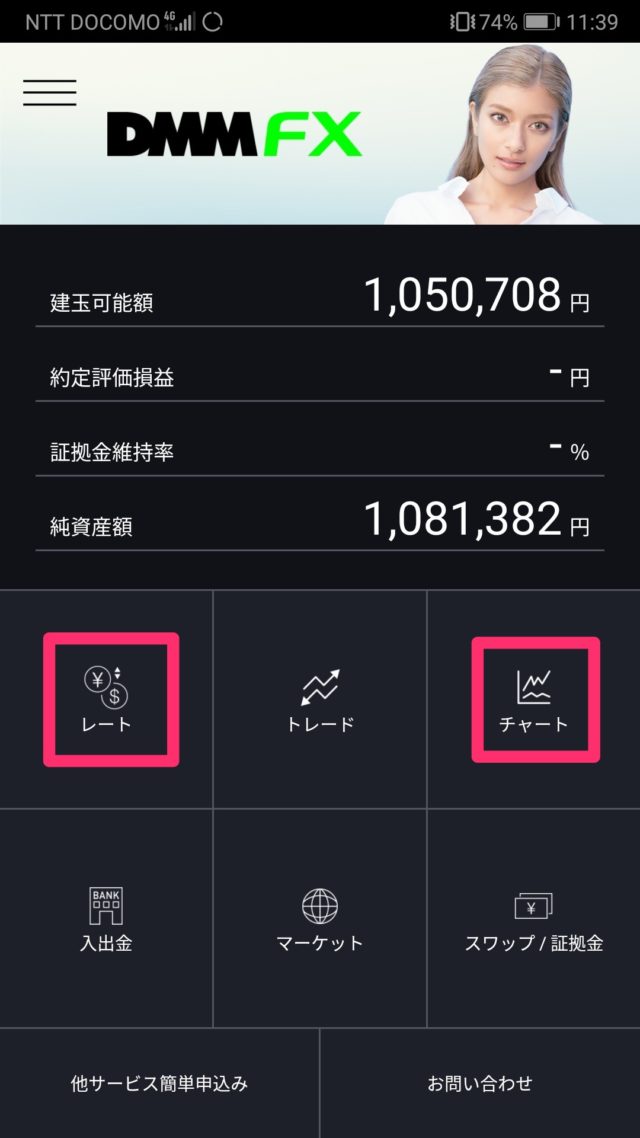The image size is (640, 1138).
Task: Go to トレード trading screen
Action: tap(320, 699)
